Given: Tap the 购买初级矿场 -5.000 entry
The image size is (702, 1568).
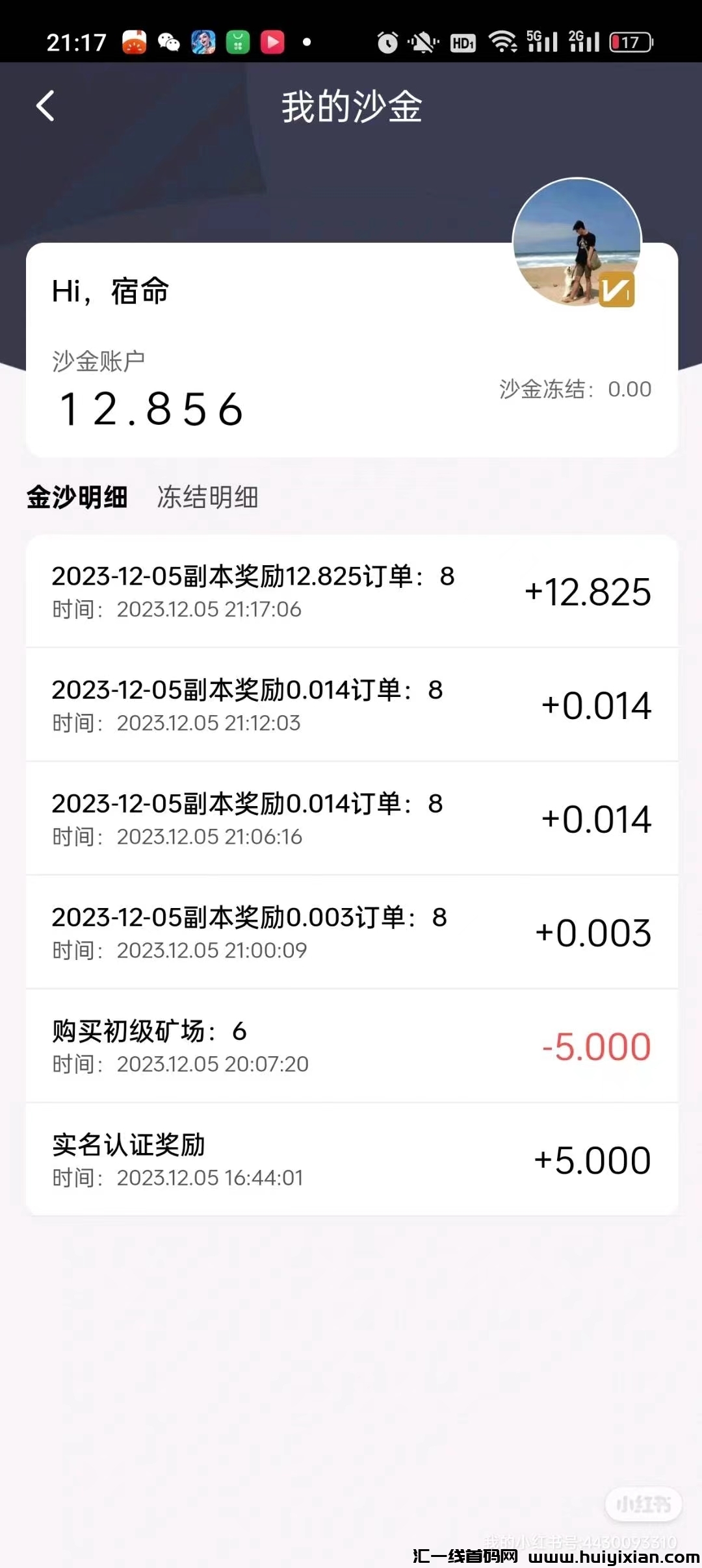Looking at the screenshot, I should pyautogui.click(x=351, y=1046).
